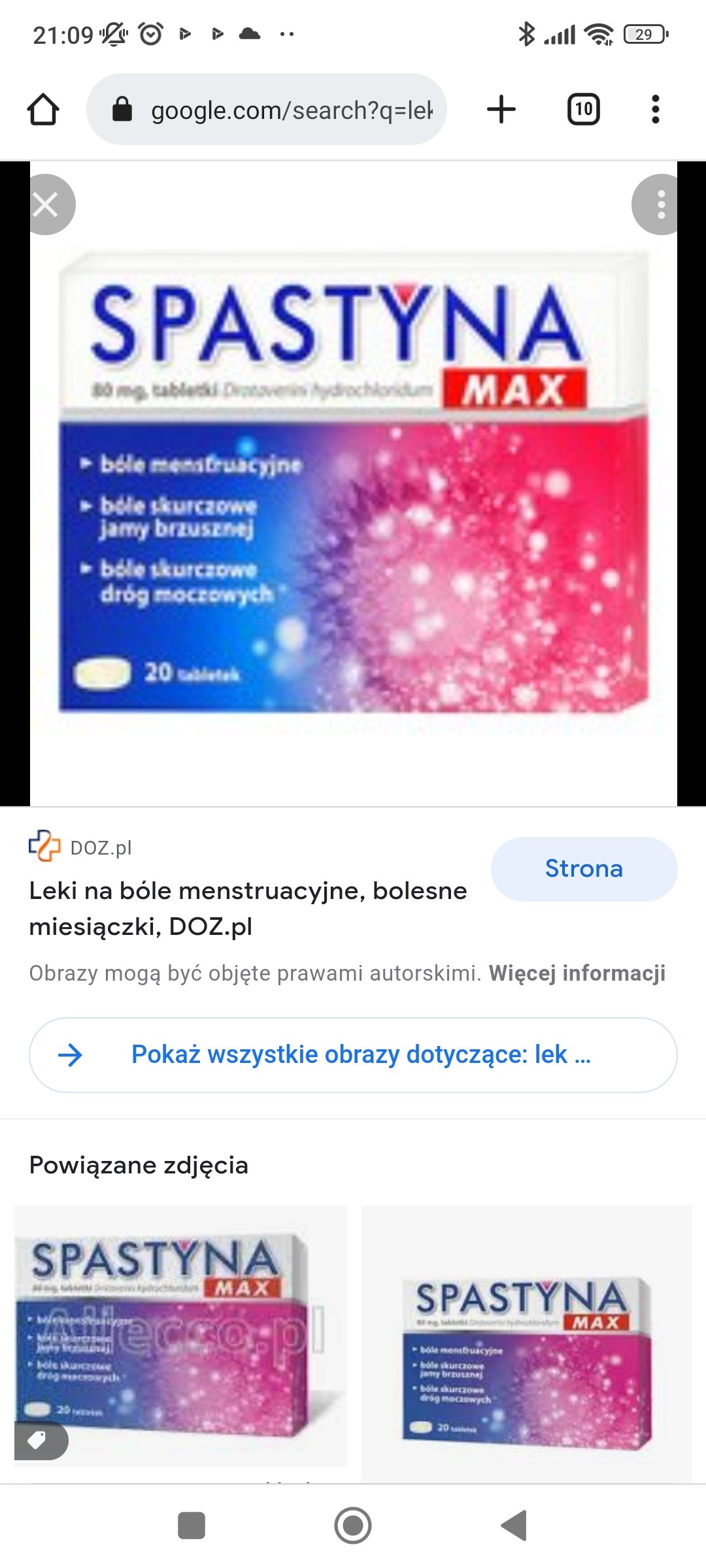Open the large Spastyna Max image
This screenshot has width=706, height=1568.
tap(353, 483)
